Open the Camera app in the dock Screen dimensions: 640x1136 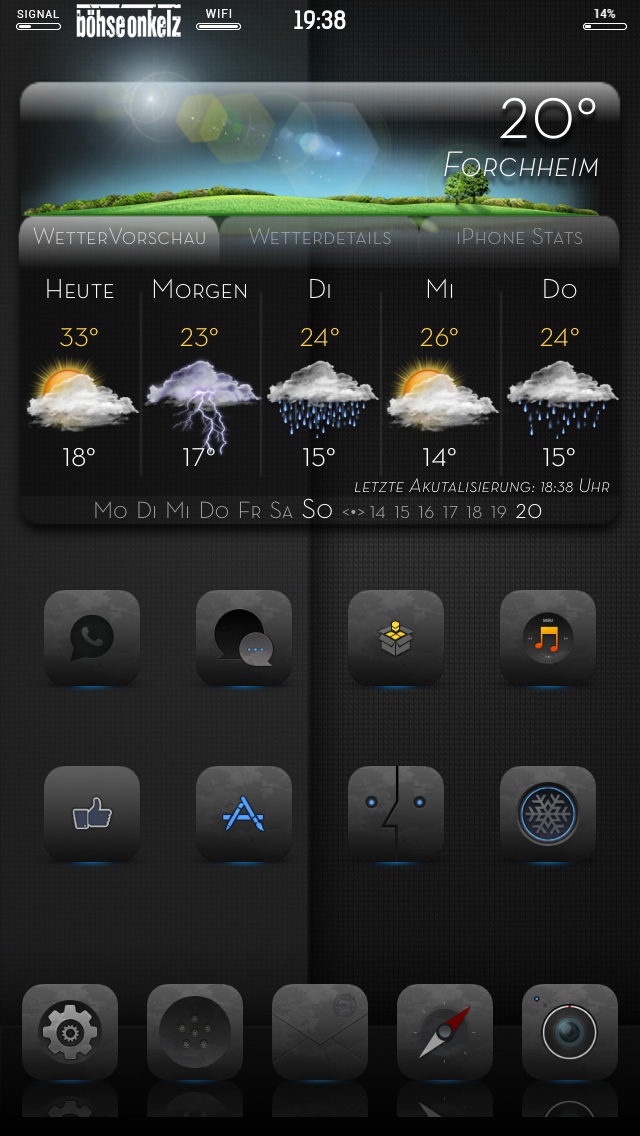[570, 1031]
